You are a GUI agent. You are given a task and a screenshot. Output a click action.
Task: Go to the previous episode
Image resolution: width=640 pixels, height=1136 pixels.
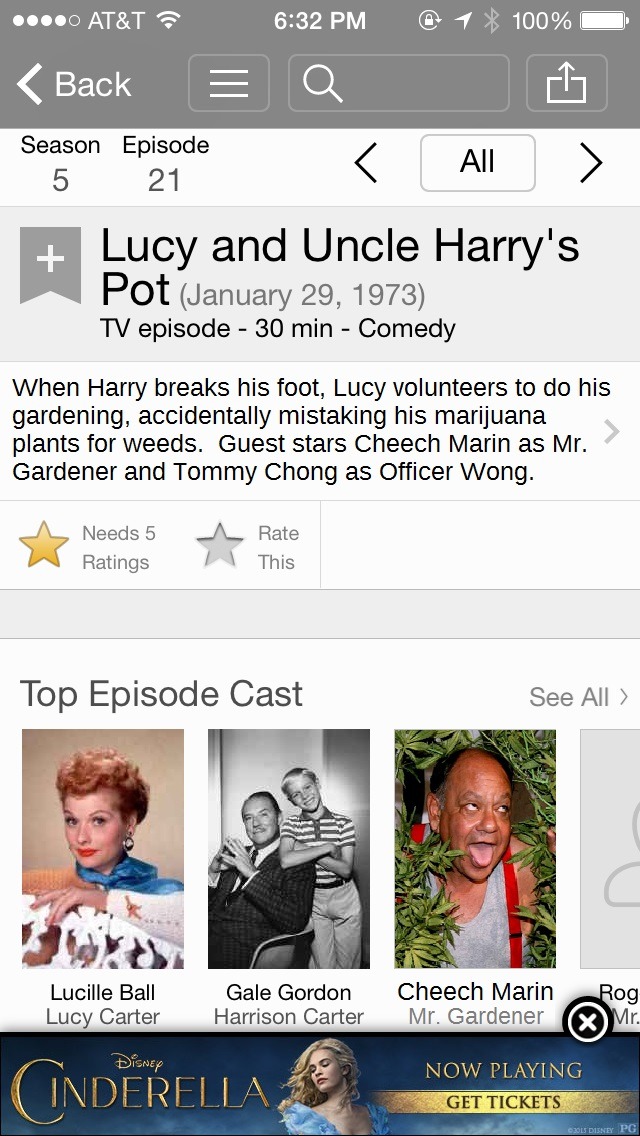point(366,163)
